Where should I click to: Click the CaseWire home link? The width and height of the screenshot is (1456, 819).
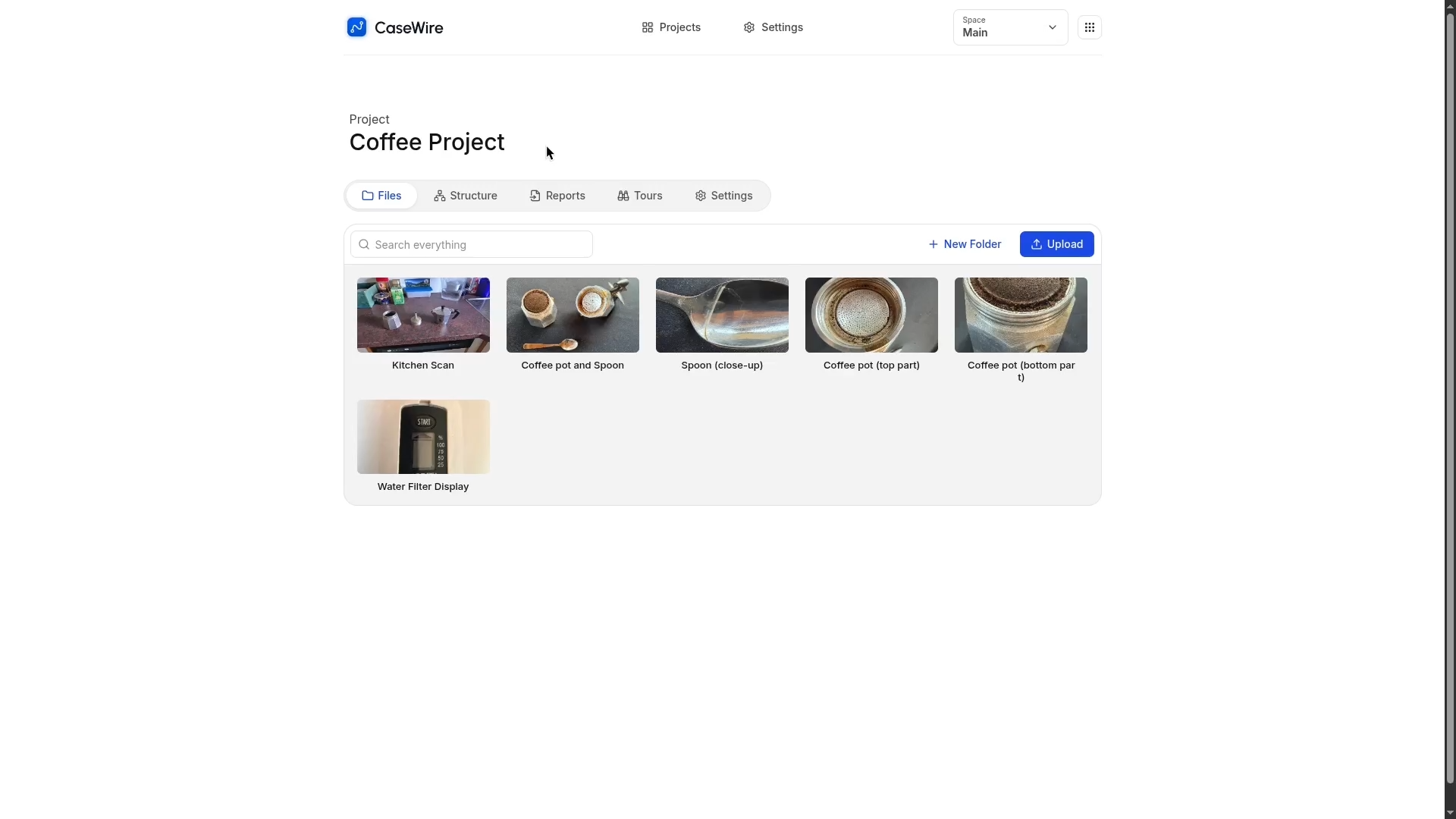tap(395, 27)
